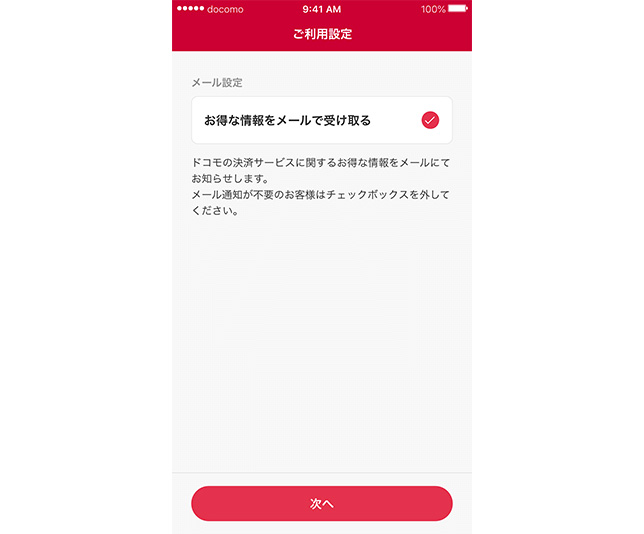Viewport: 644px width, 534px height.
Task: Tap the 次へ button to continue
Action: coord(321,504)
